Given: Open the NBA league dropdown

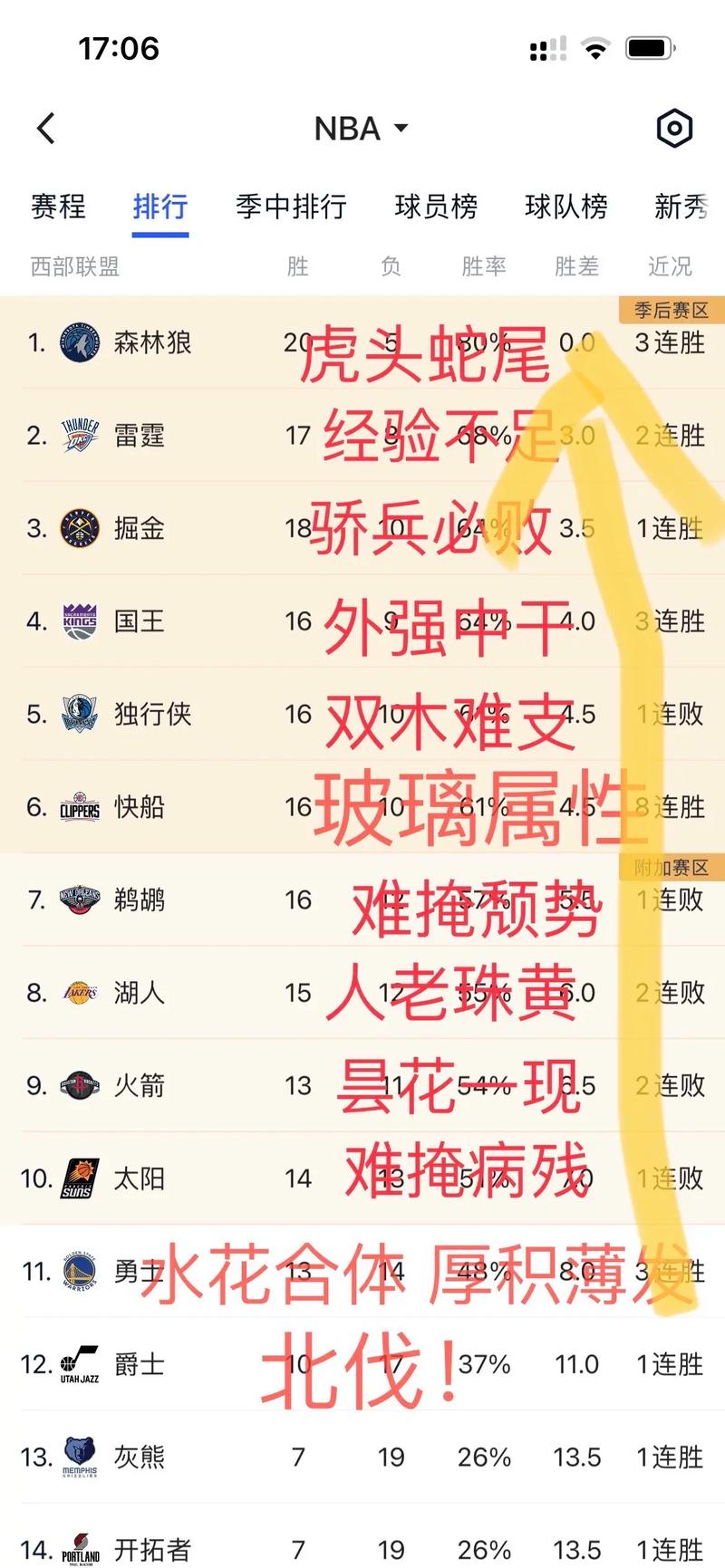Looking at the screenshot, I should pyautogui.click(x=361, y=129).
